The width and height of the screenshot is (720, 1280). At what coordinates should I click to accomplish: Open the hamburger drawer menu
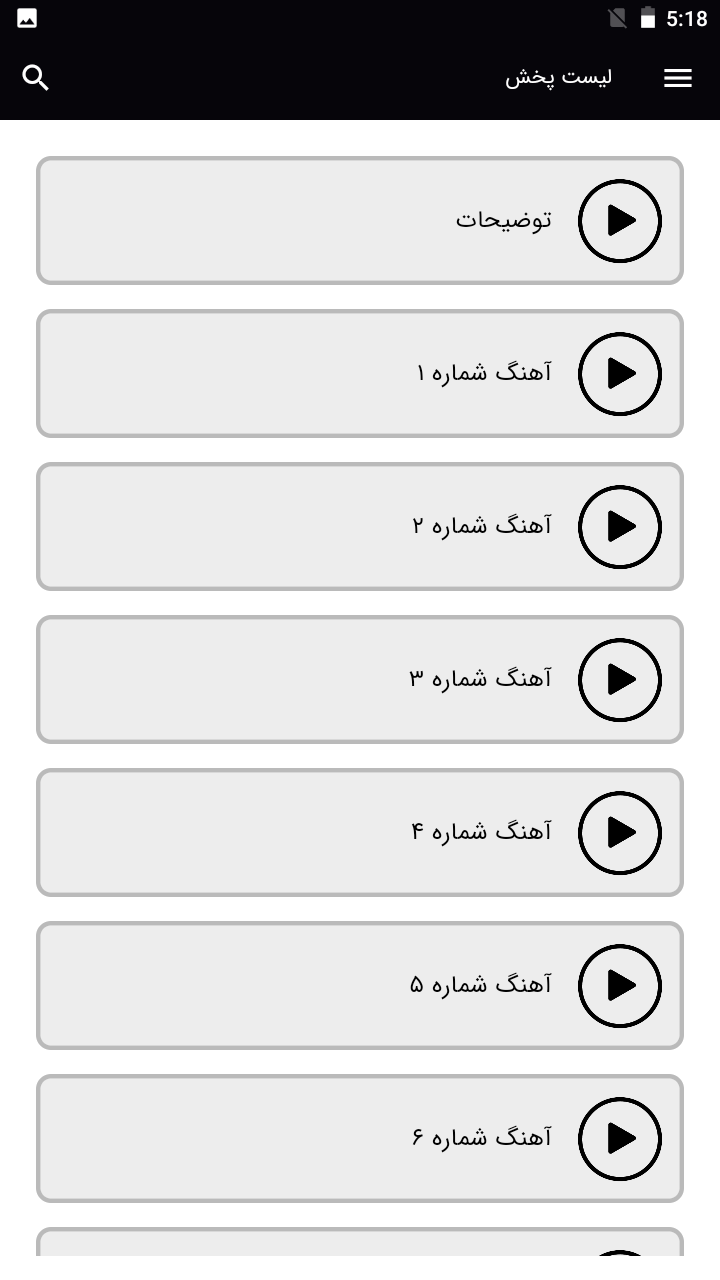point(678,78)
